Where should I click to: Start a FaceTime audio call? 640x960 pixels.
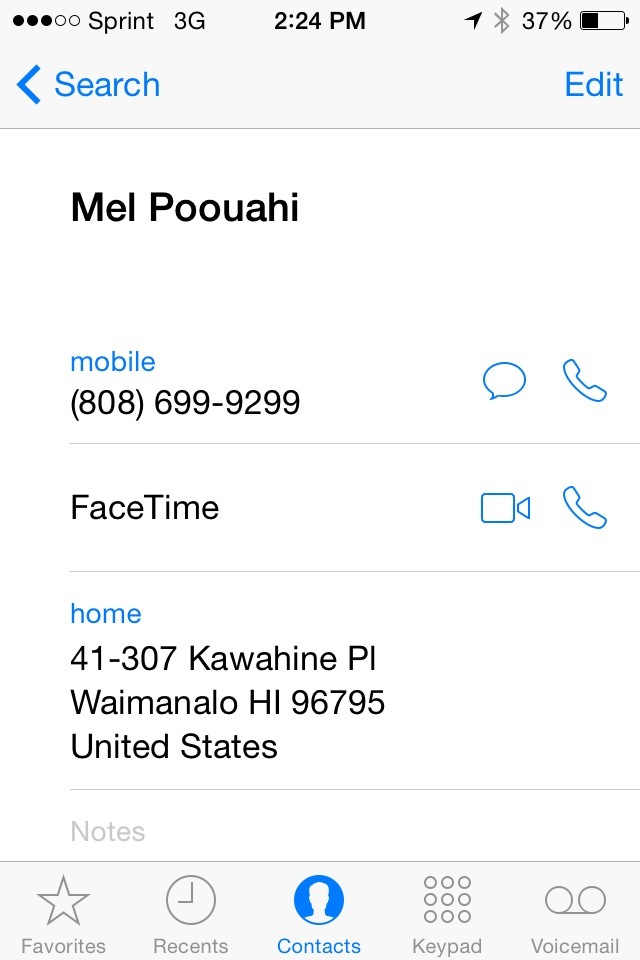585,508
